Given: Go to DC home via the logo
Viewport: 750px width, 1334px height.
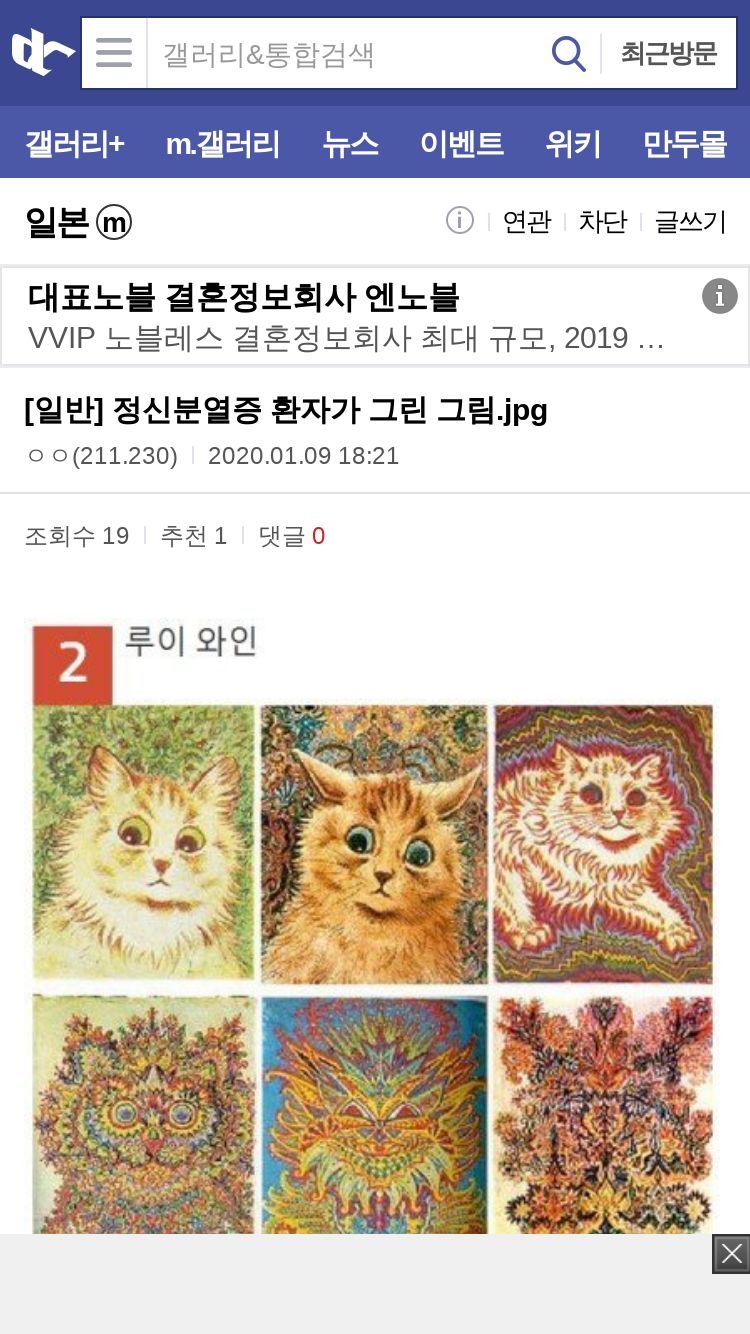Looking at the screenshot, I should pyautogui.click(x=42, y=53).
